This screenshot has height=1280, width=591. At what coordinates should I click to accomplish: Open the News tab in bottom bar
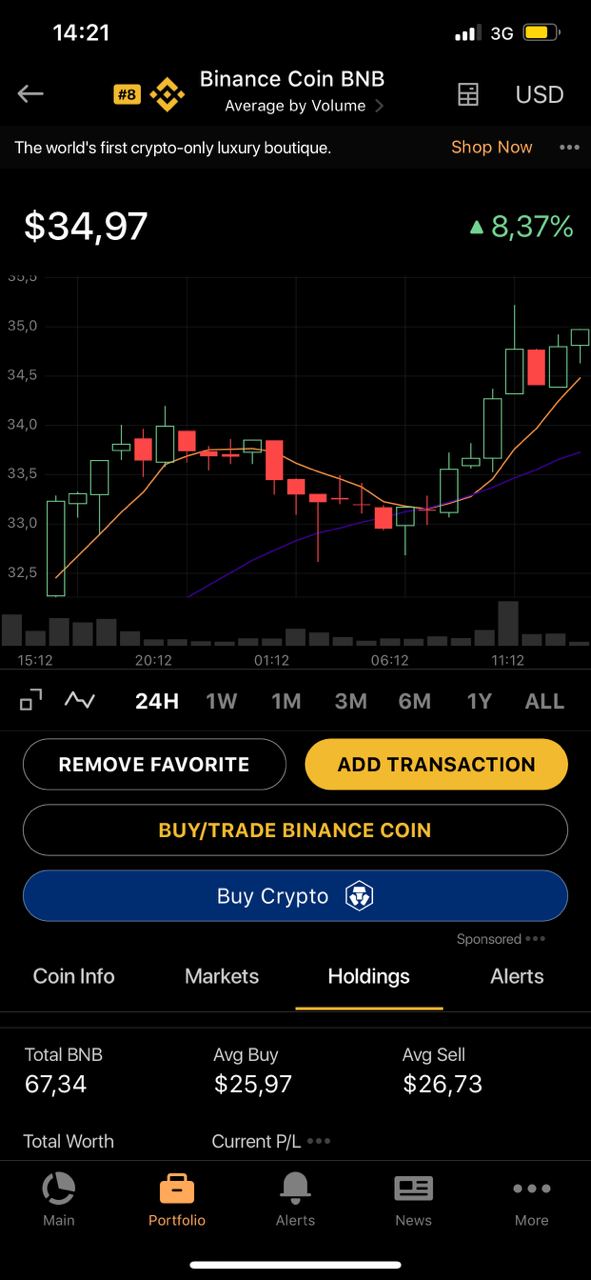click(413, 1200)
